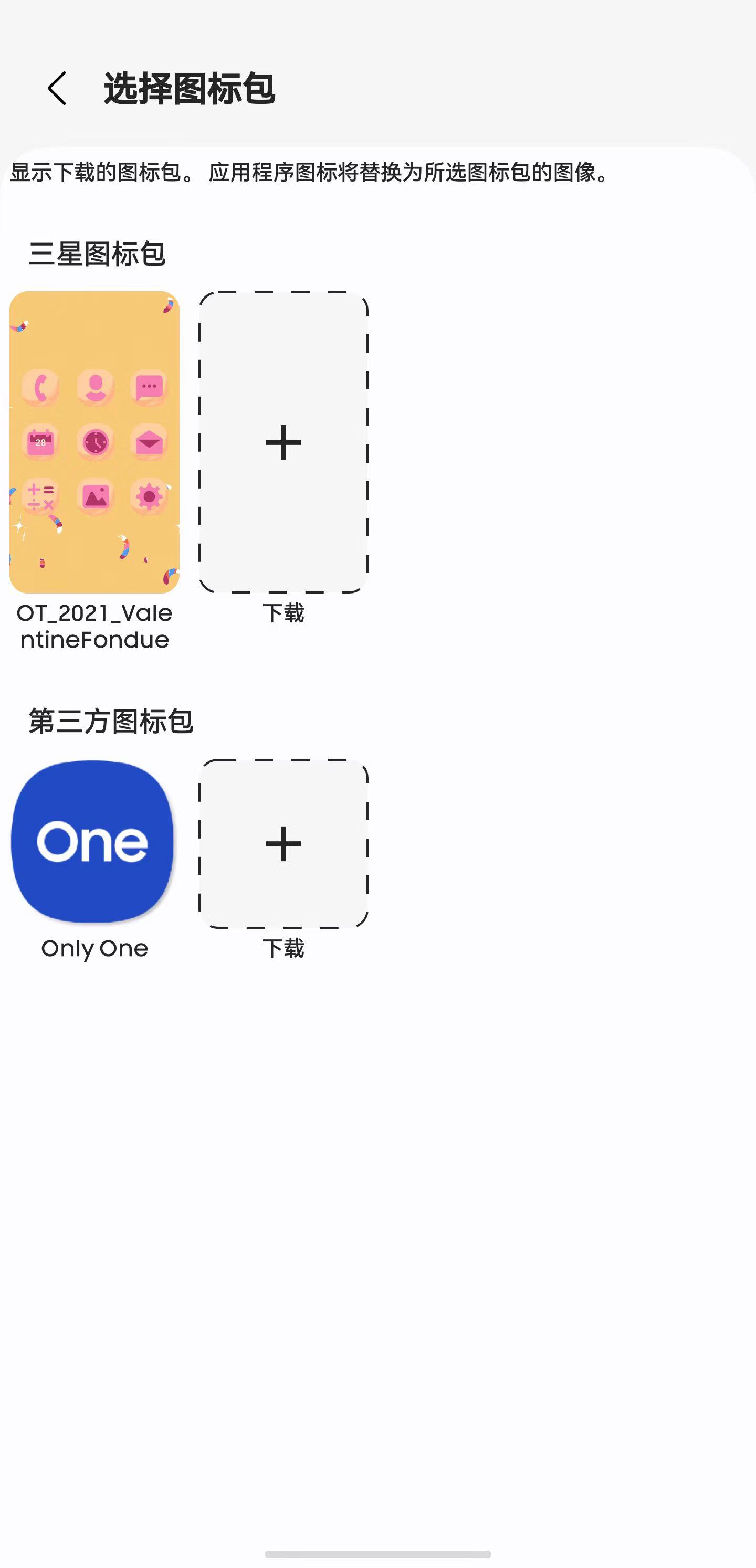
Task: Choose the Only One icon pack
Action: [93, 842]
